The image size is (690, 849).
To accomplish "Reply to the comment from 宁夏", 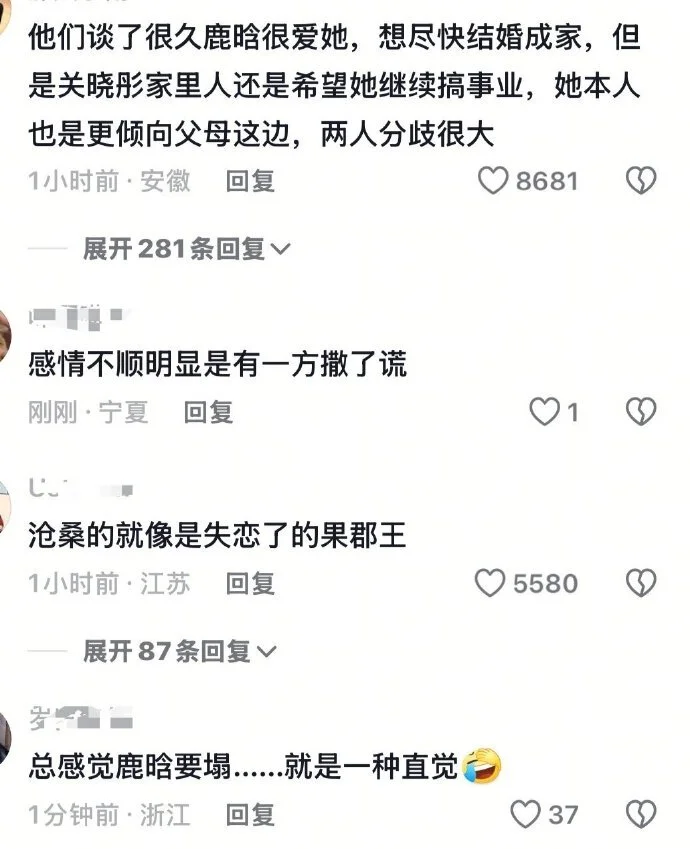I will [209, 411].
